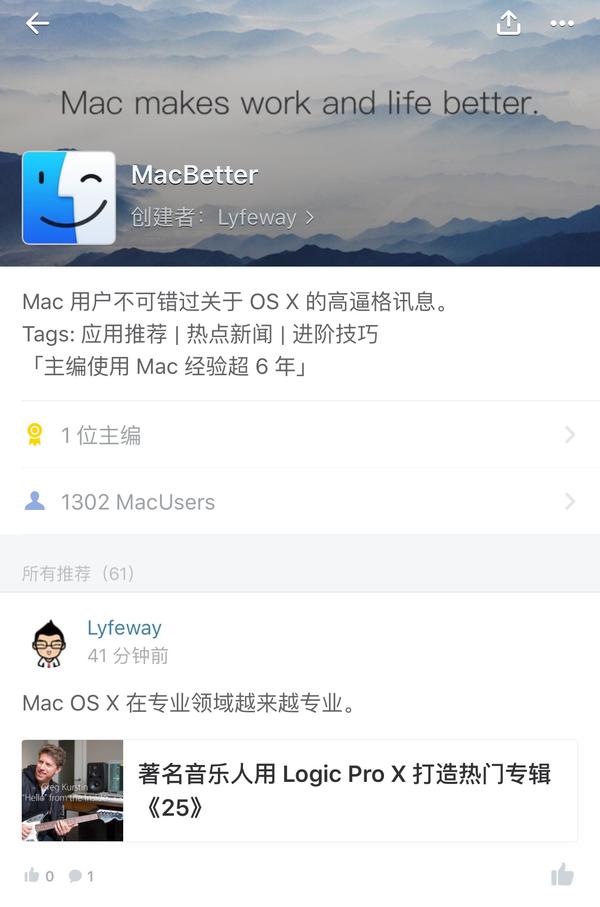Open Lyfeway's avatar on the post
This screenshot has width=600, height=907.
[x=48, y=643]
